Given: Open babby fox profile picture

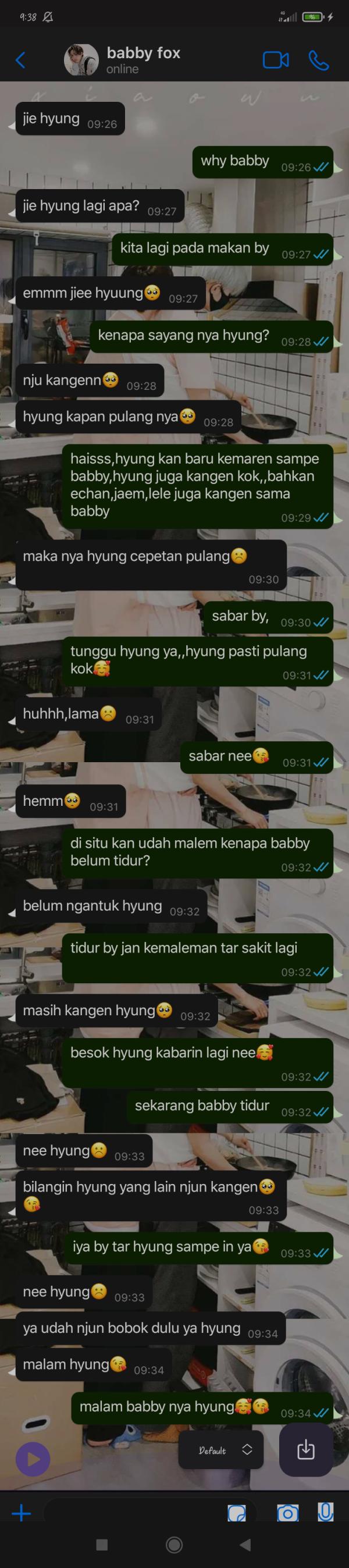Looking at the screenshot, I should [81, 60].
